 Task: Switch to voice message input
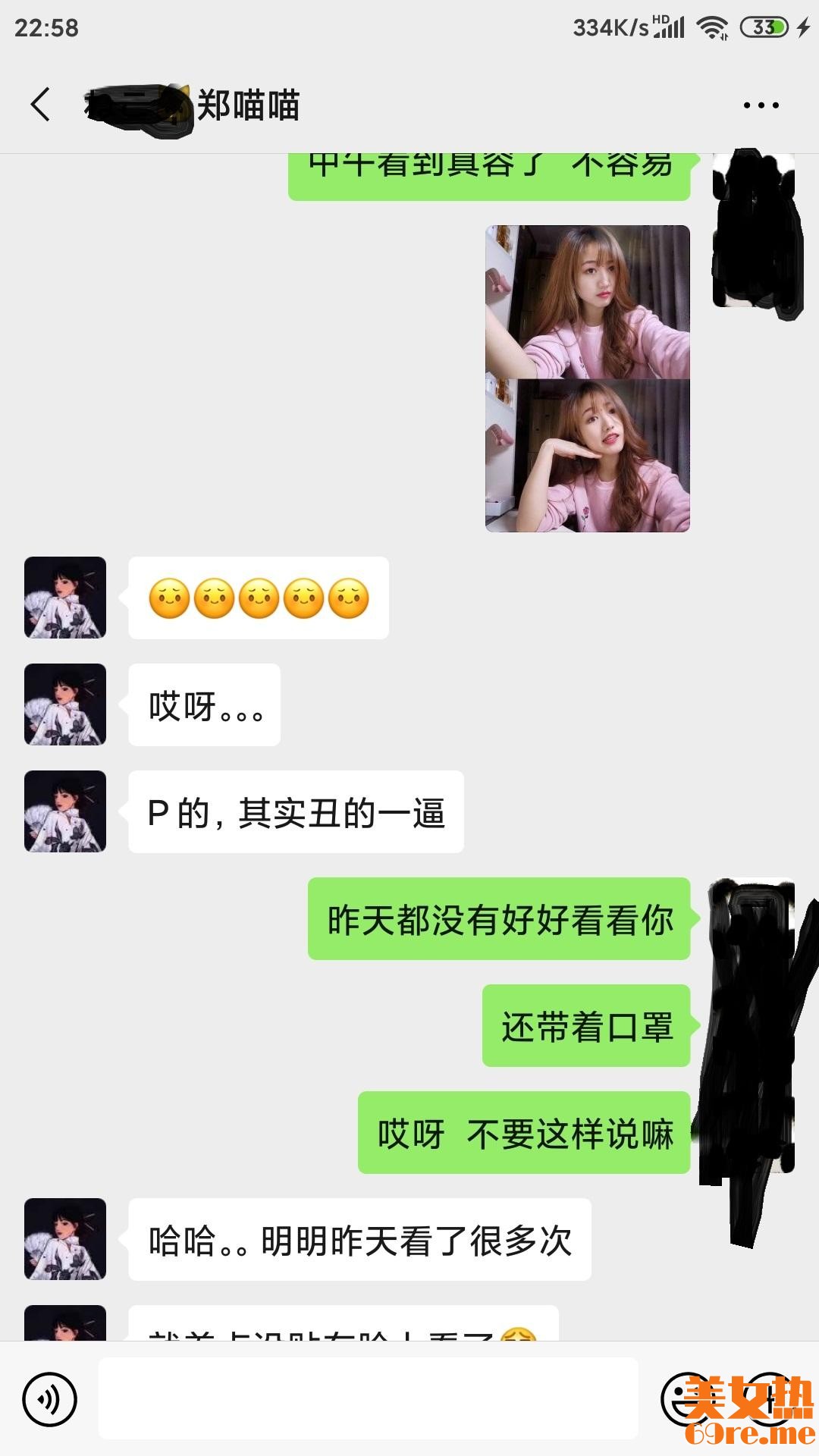coord(50,1399)
